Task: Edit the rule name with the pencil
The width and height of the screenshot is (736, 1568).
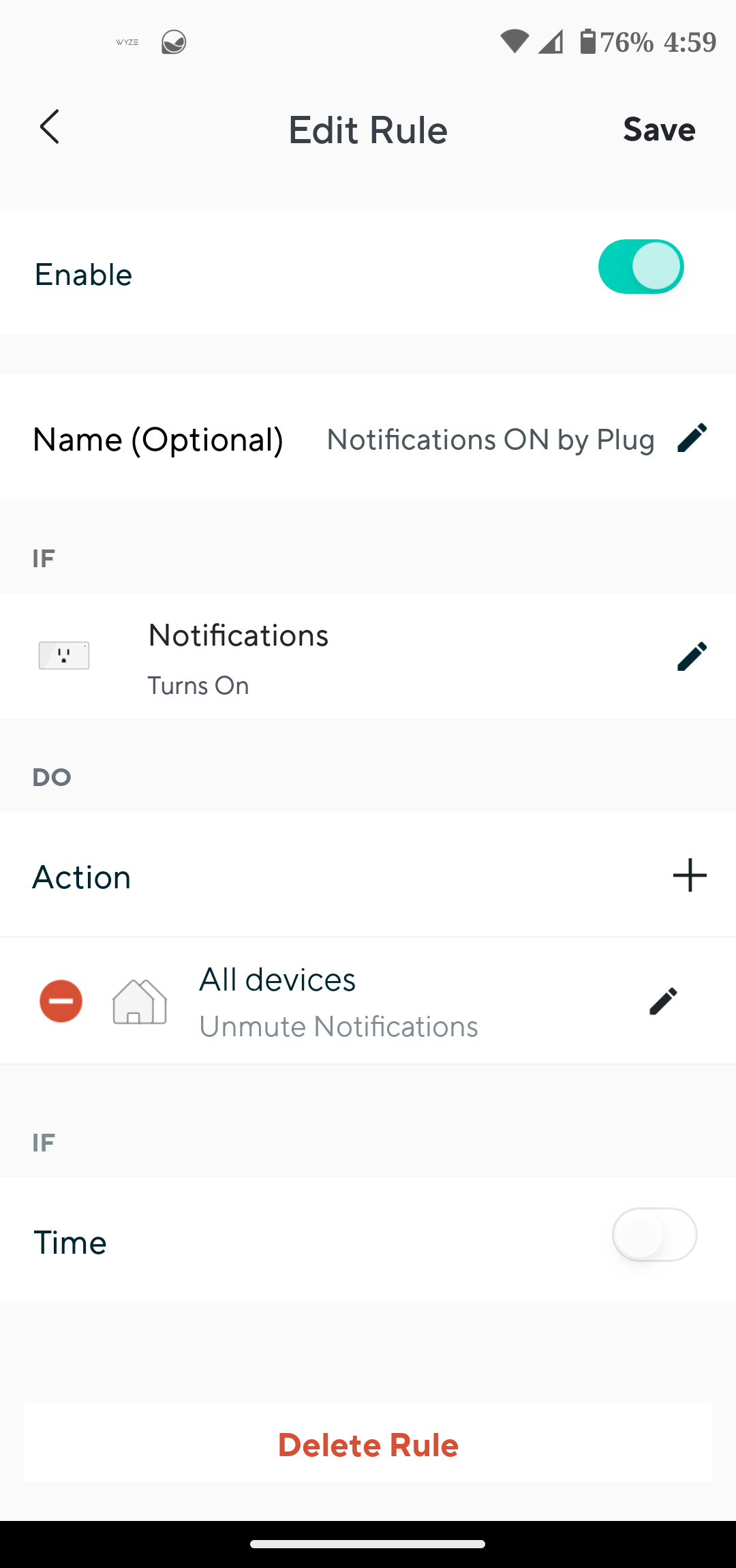Action: coord(692,438)
